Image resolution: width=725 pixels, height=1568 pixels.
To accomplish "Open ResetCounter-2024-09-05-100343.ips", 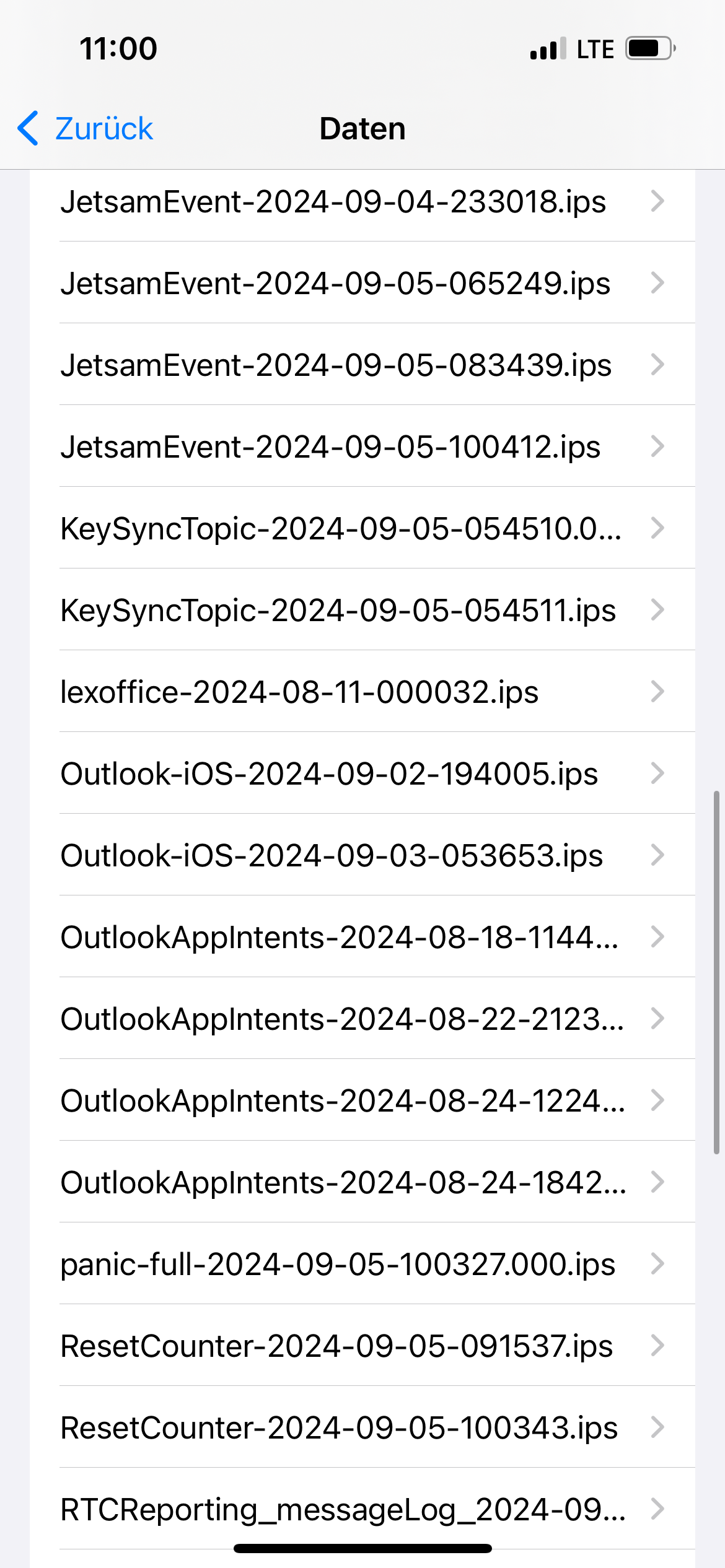I will click(x=362, y=1428).
